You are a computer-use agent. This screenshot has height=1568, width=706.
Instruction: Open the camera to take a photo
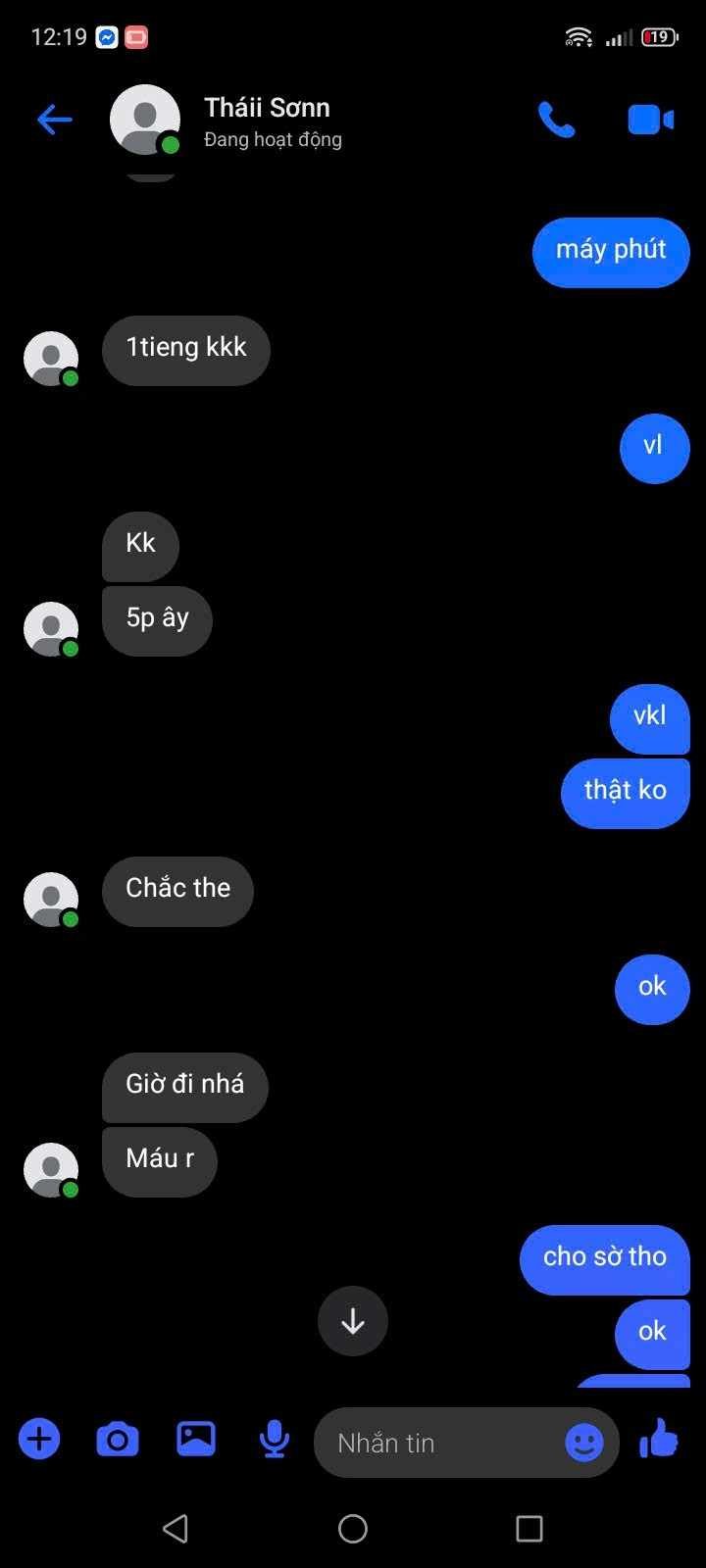point(118,1440)
